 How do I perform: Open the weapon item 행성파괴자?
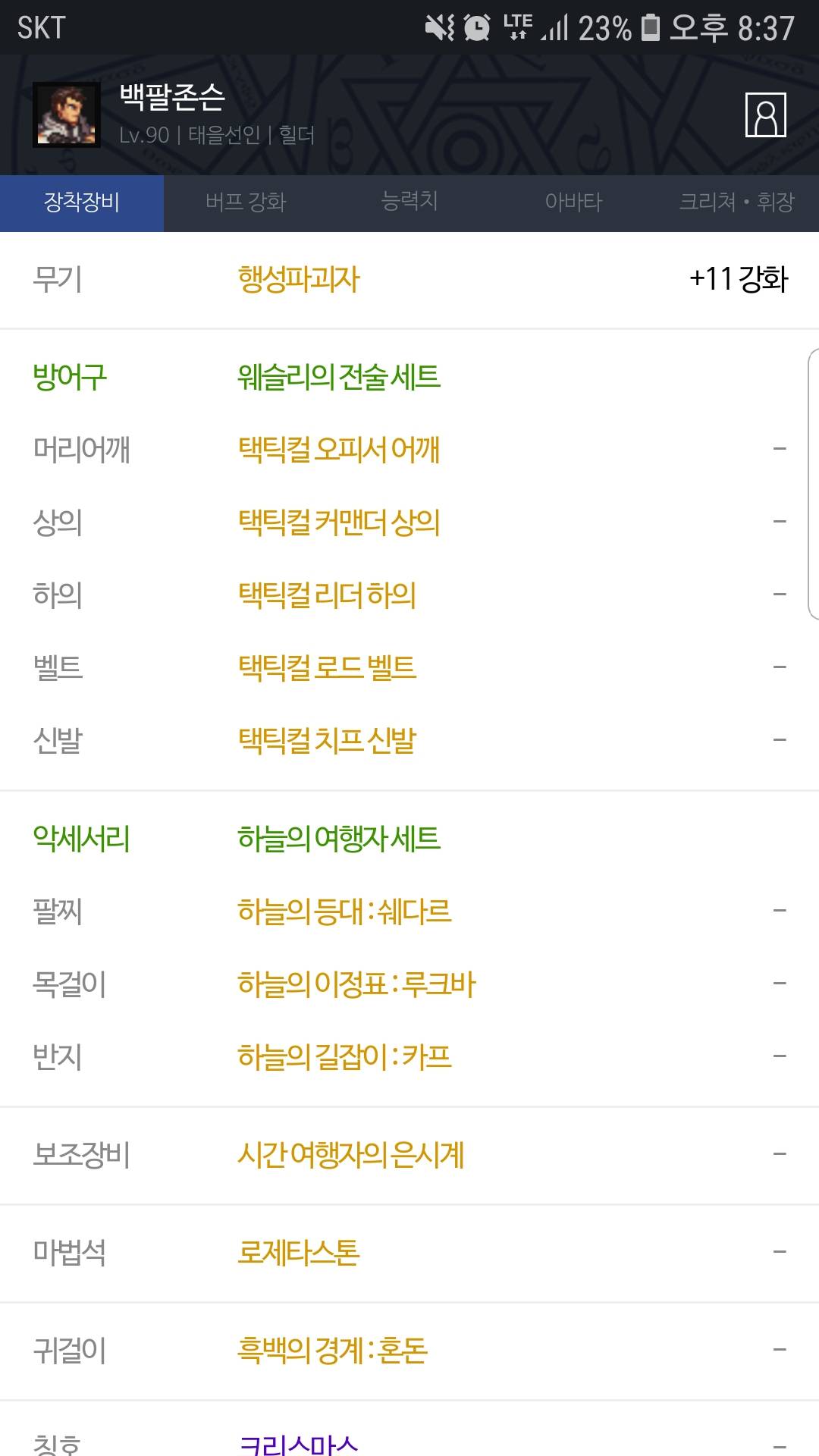(299, 279)
